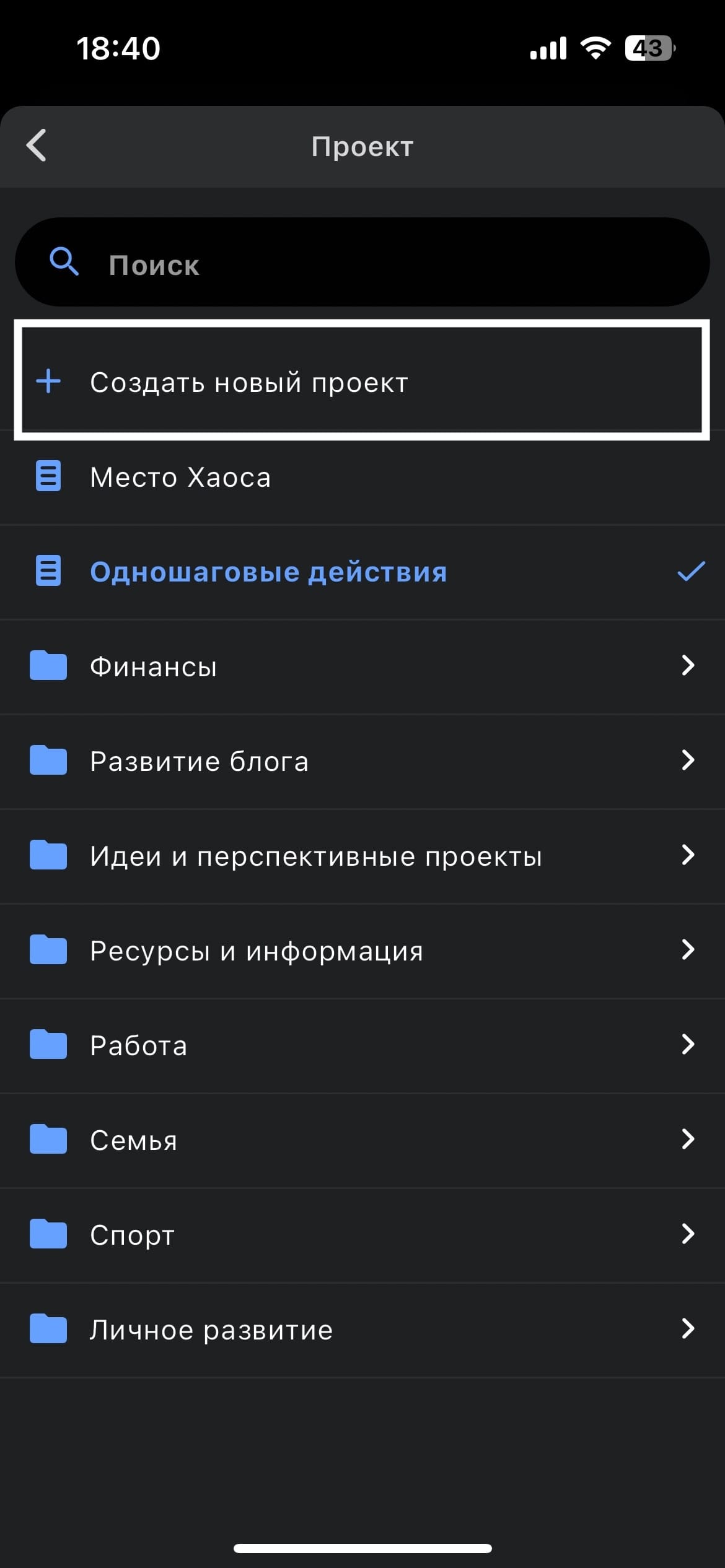Screen dimensions: 725x1568
Task: Open the Работа folder
Action: 362,1045
